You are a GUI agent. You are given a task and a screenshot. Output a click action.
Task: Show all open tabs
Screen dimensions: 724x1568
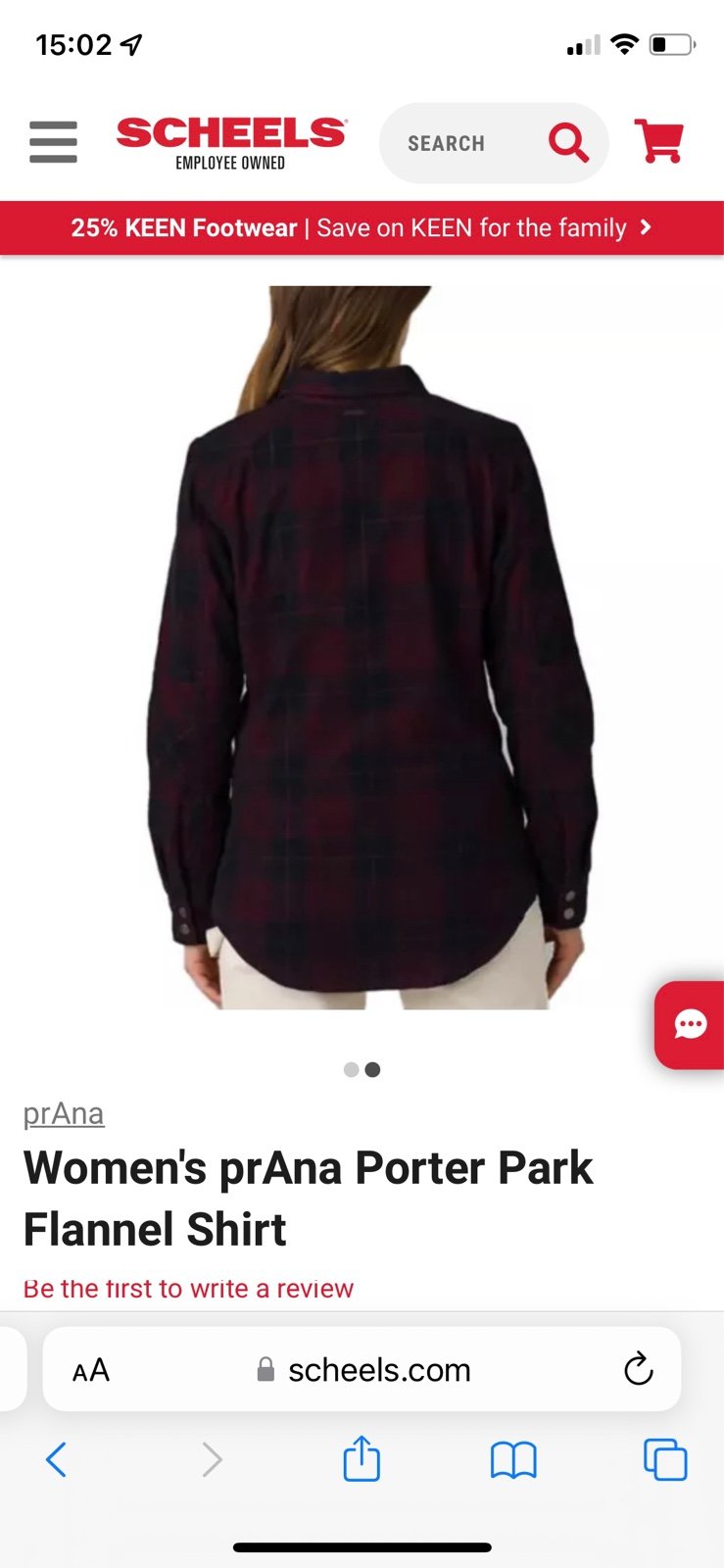(665, 1460)
